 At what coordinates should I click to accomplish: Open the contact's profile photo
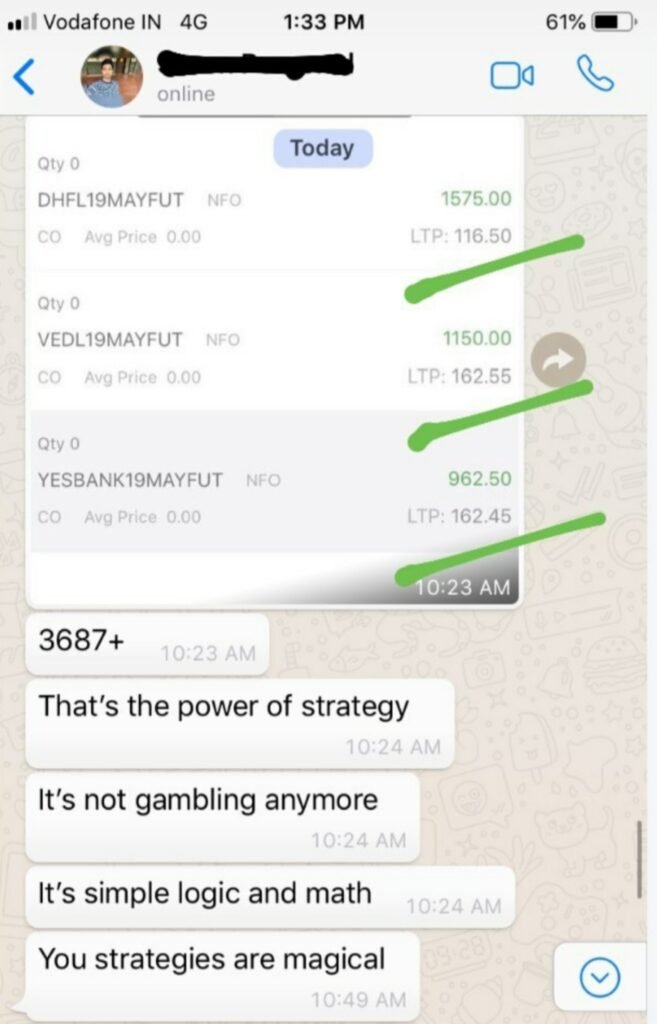(111, 77)
